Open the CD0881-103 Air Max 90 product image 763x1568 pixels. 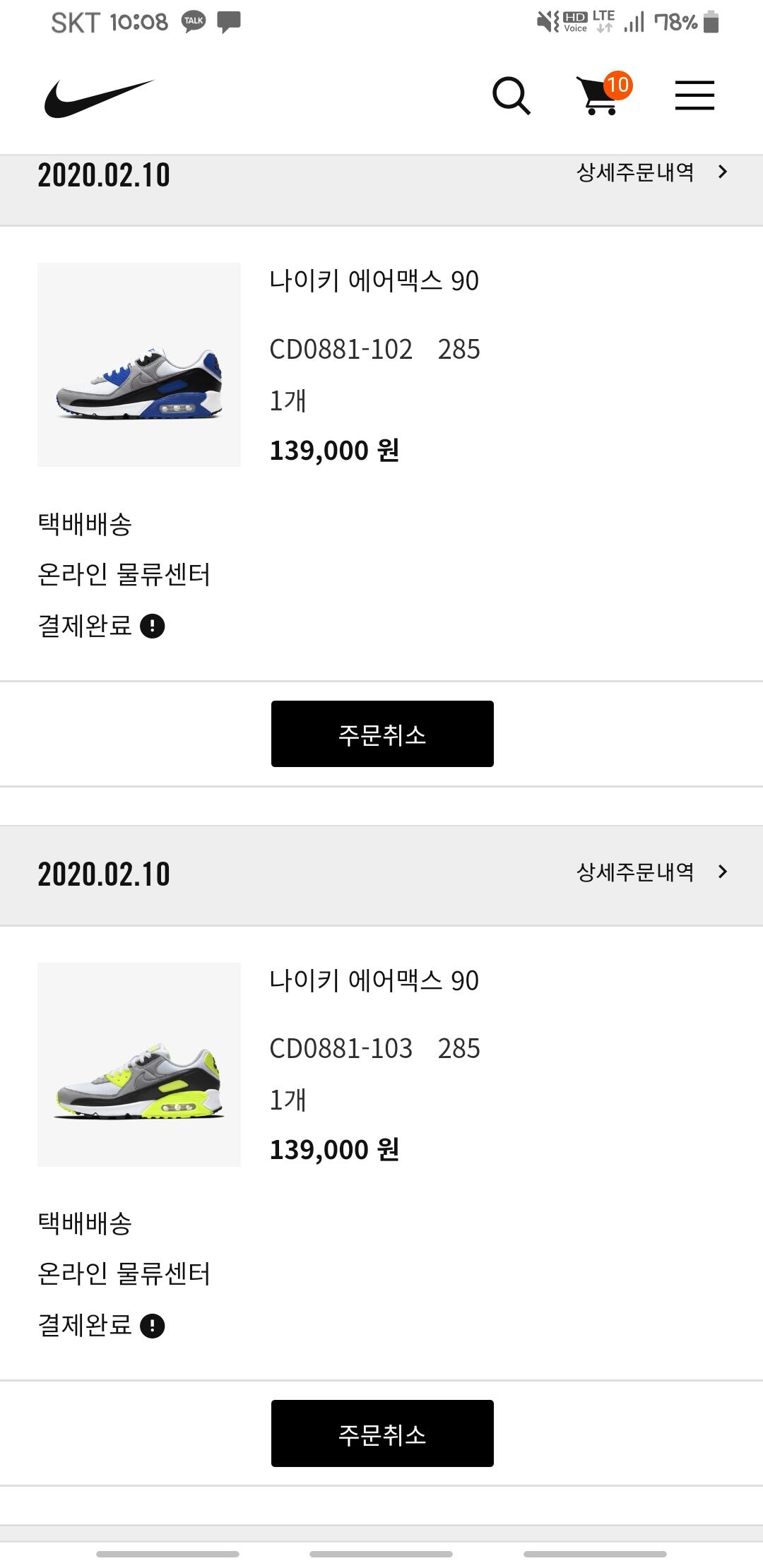click(139, 1064)
